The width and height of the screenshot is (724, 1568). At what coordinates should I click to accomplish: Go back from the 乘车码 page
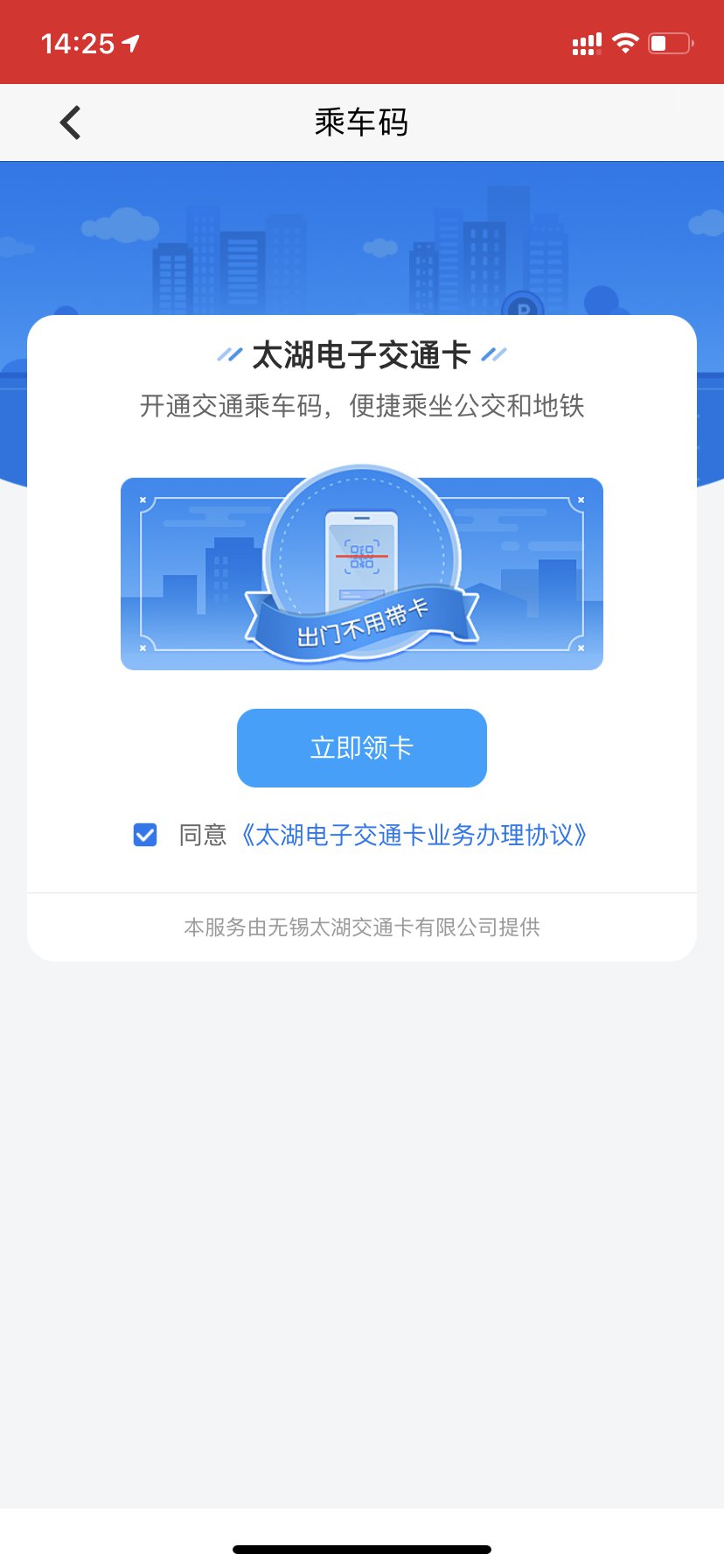pos(71,122)
